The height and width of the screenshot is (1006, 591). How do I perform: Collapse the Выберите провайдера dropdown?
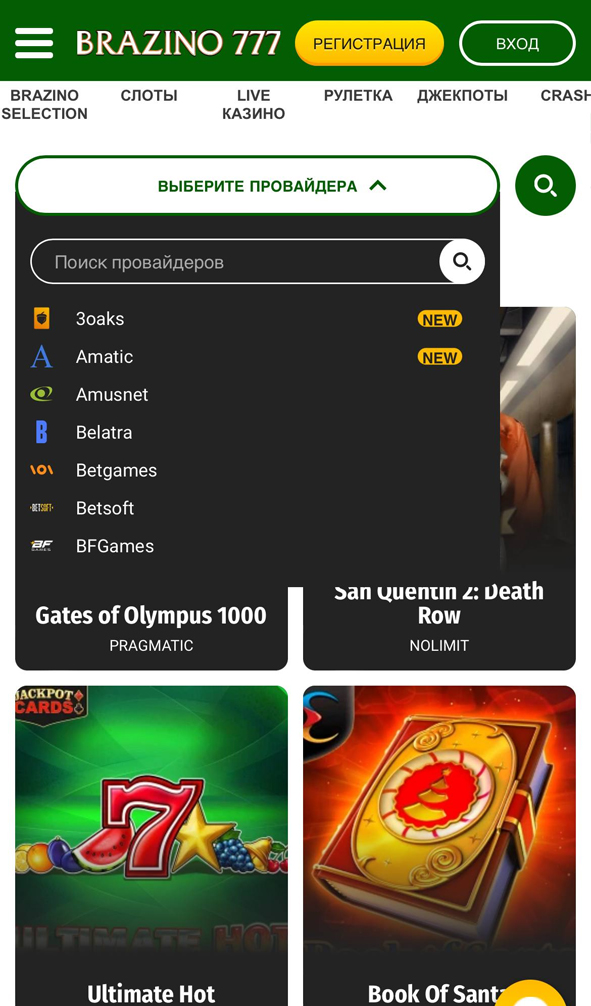pos(257,186)
